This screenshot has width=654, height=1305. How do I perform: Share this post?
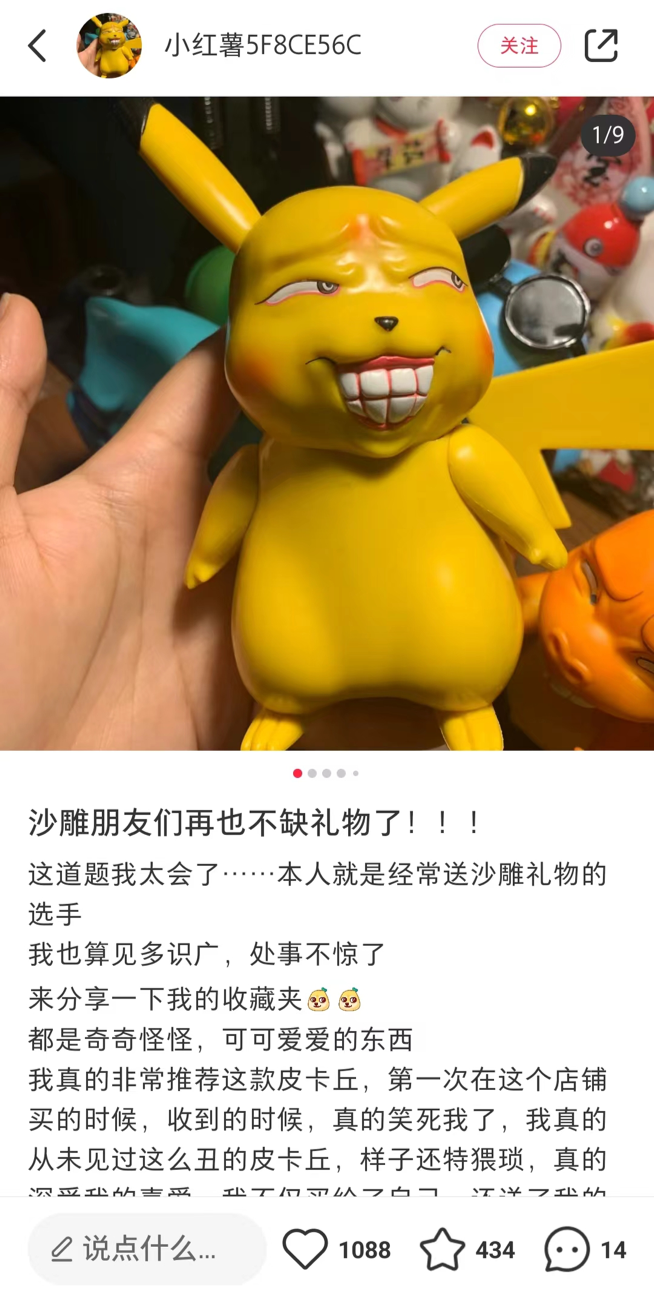(x=601, y=46)
